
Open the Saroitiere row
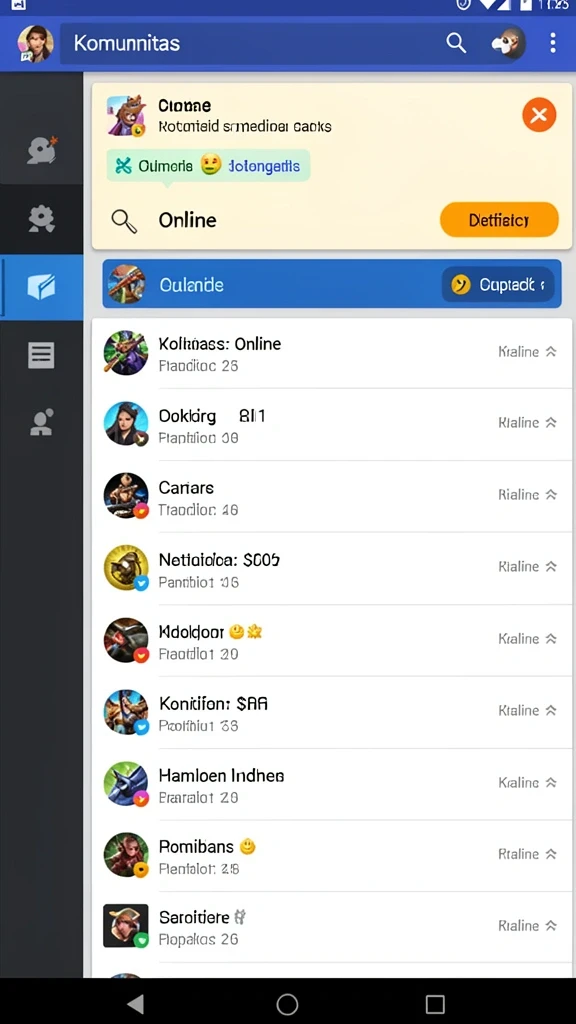[332, 927]
